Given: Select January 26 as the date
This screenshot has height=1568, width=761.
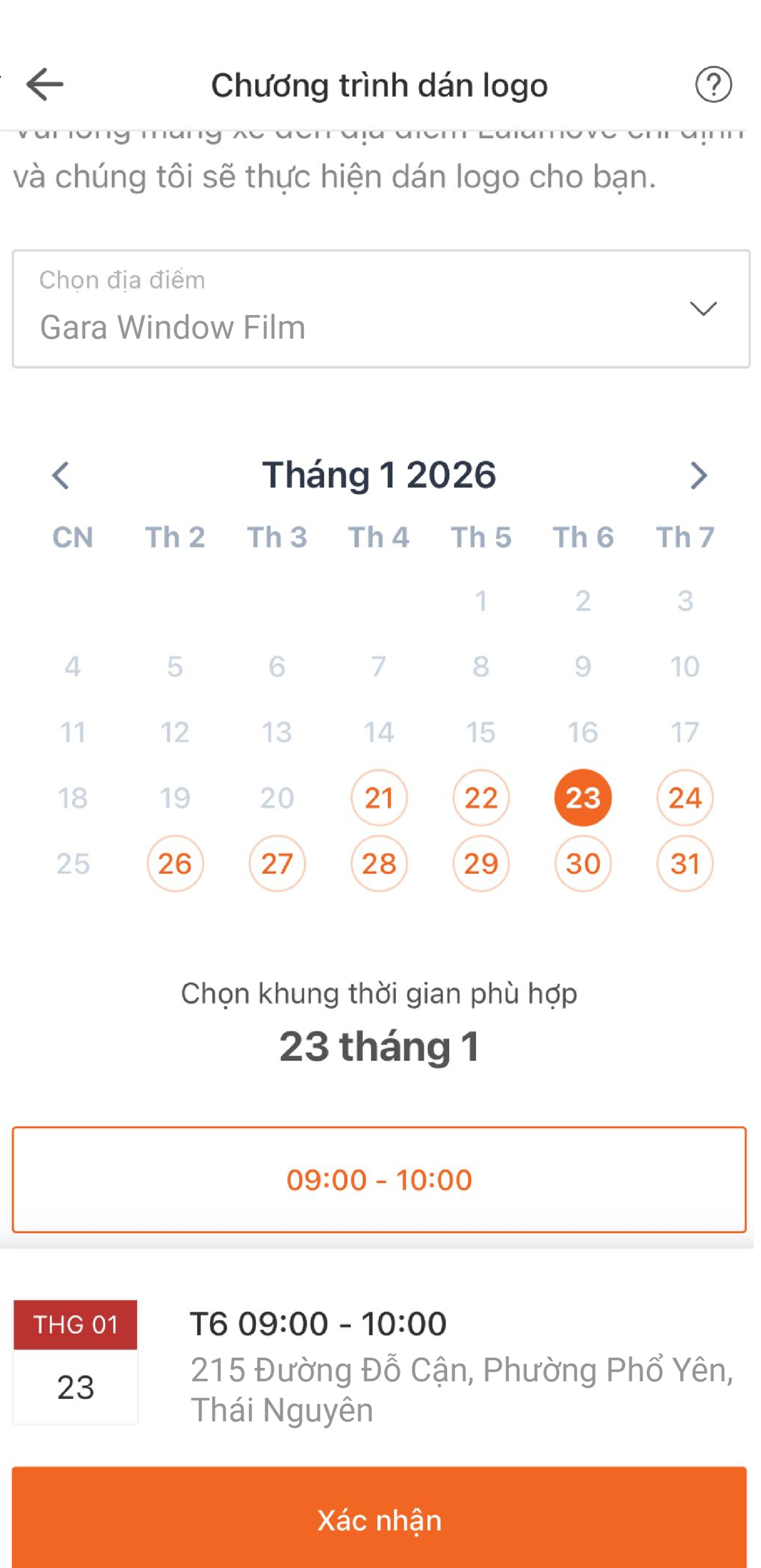Looking at the screenshot, I should 175,863.
